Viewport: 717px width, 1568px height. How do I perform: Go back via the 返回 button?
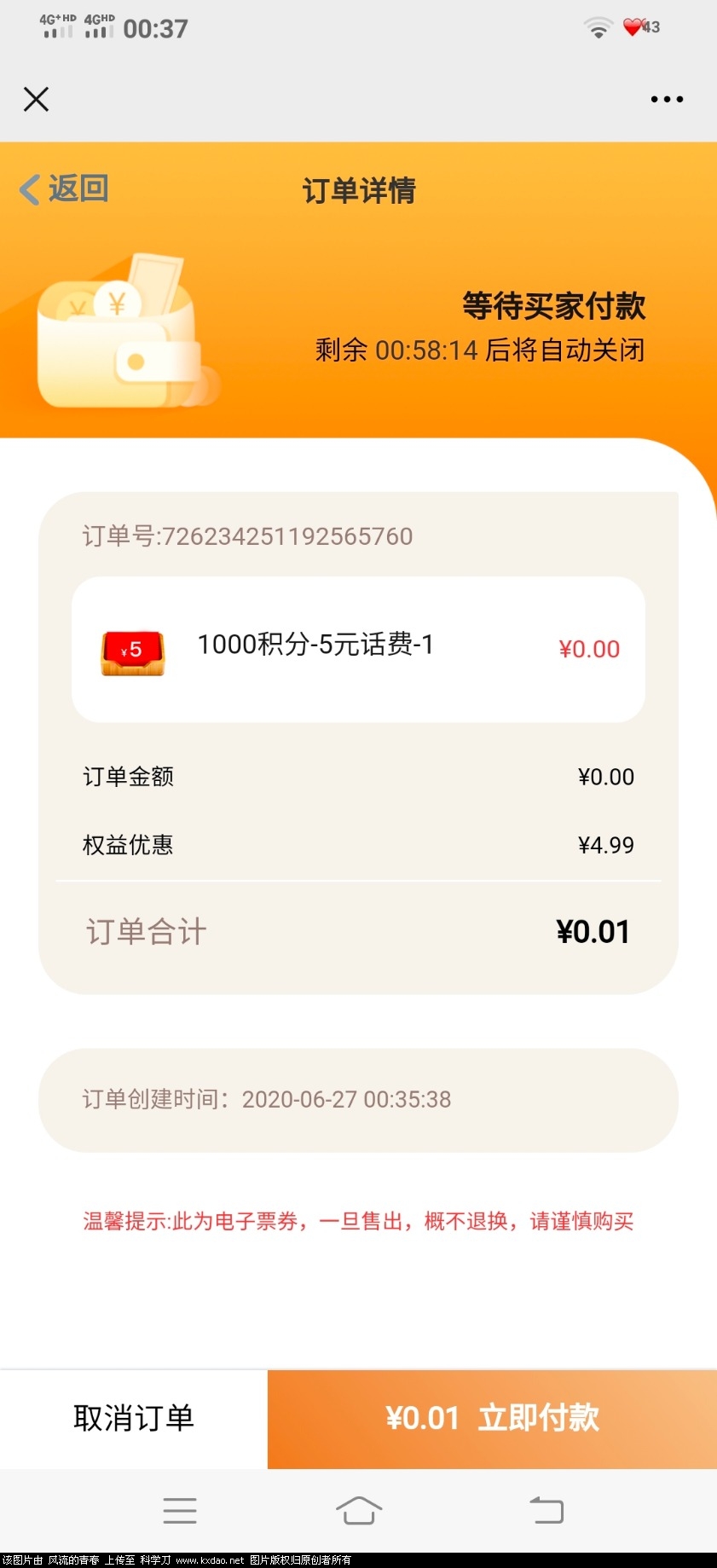tap(65, 189)
